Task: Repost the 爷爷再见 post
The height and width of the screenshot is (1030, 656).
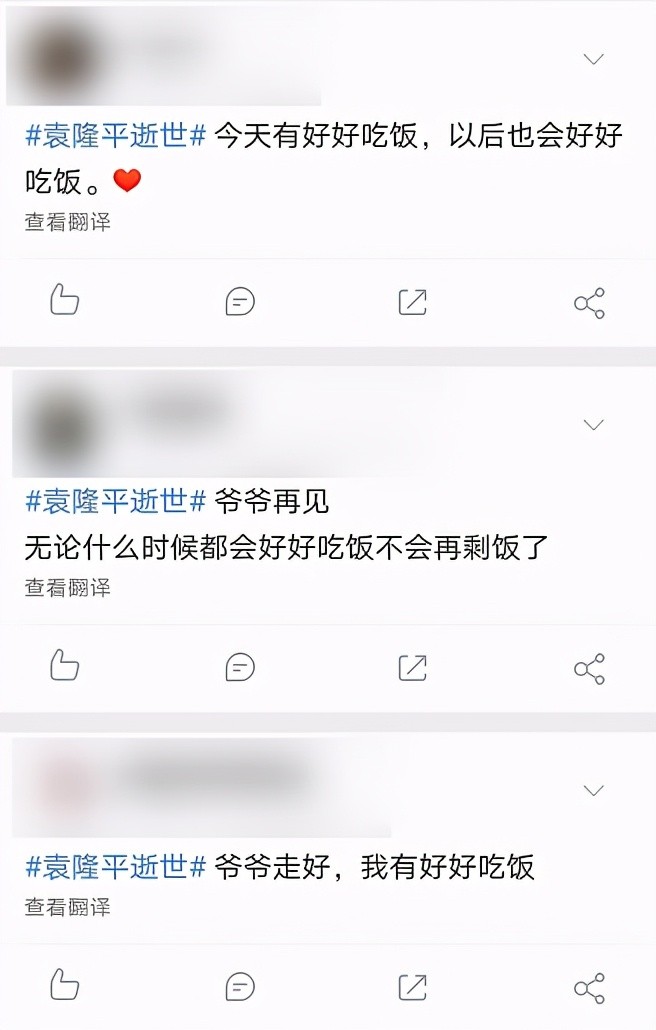Action: coord(412,667)
